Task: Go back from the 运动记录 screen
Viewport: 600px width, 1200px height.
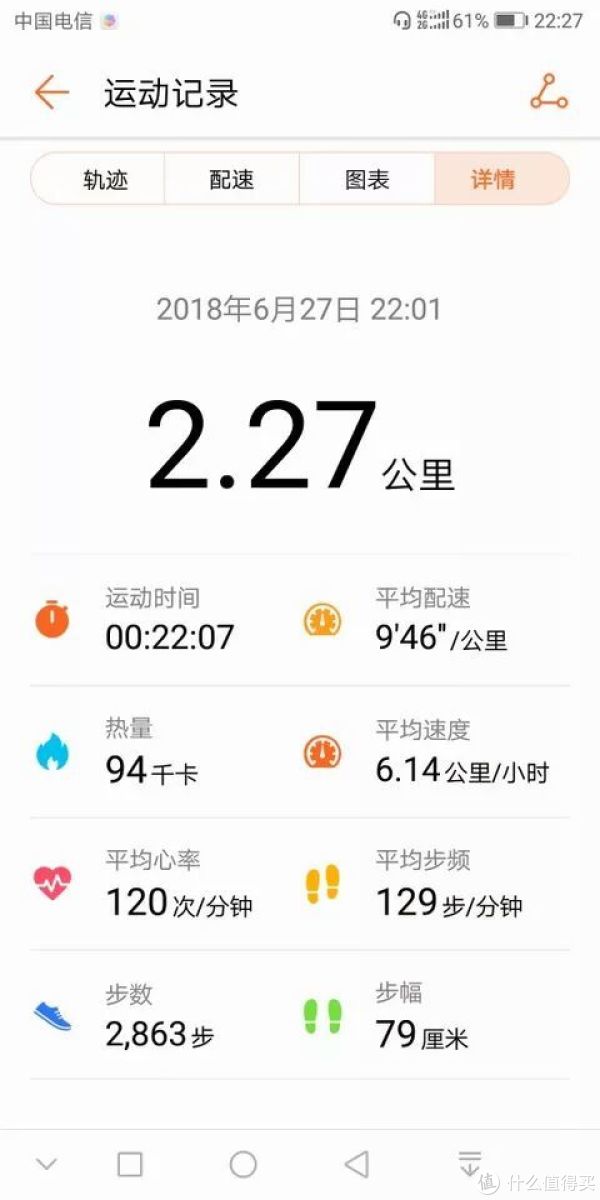Action: pos(51,93)
